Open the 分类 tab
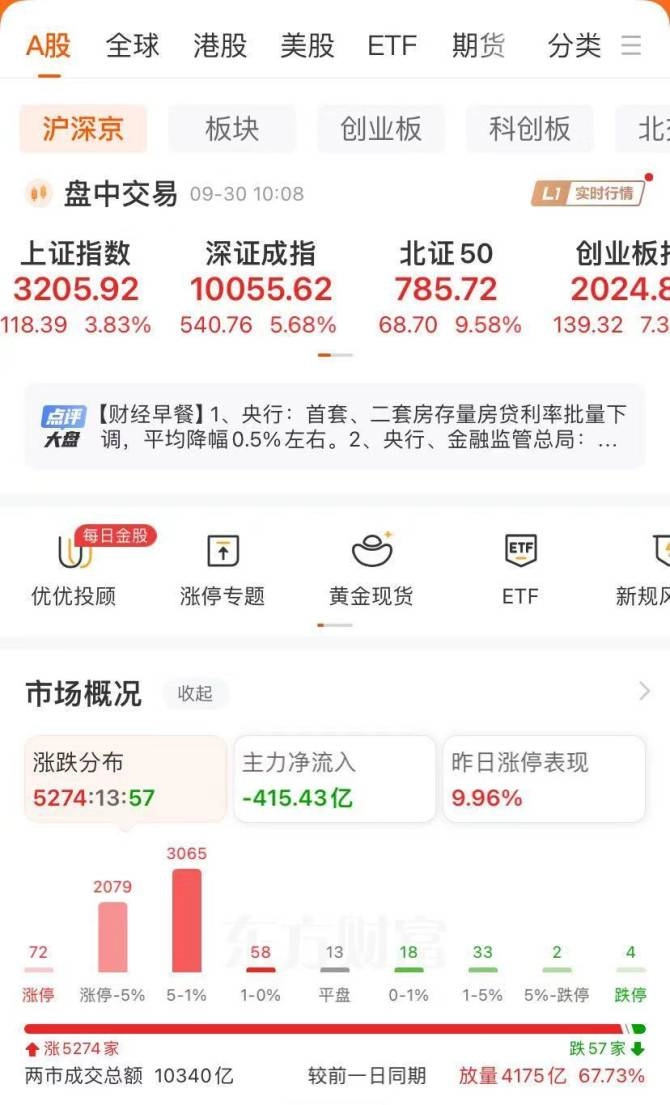Screen dimensions: 670x1105 tap(574, 46)
